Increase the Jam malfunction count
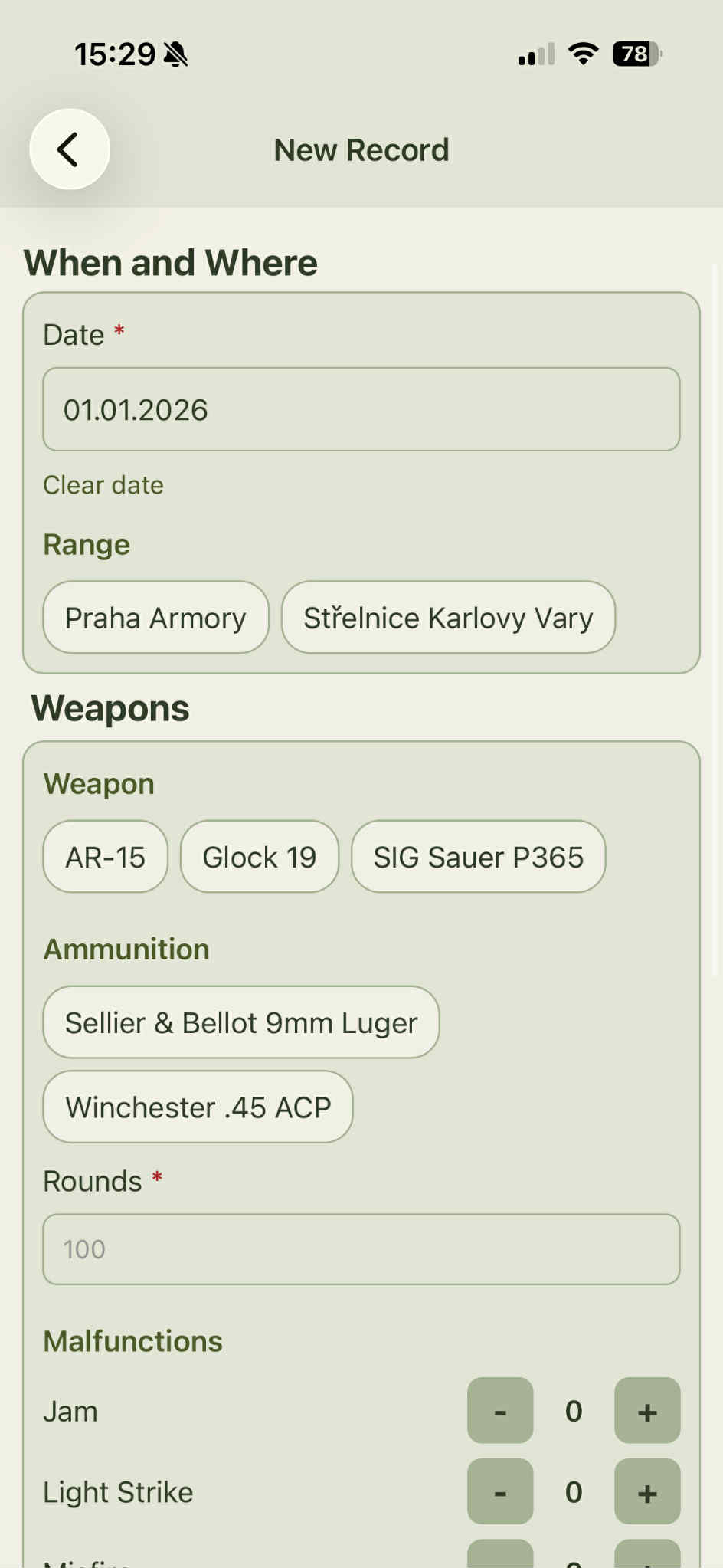 pos(647,1411)
